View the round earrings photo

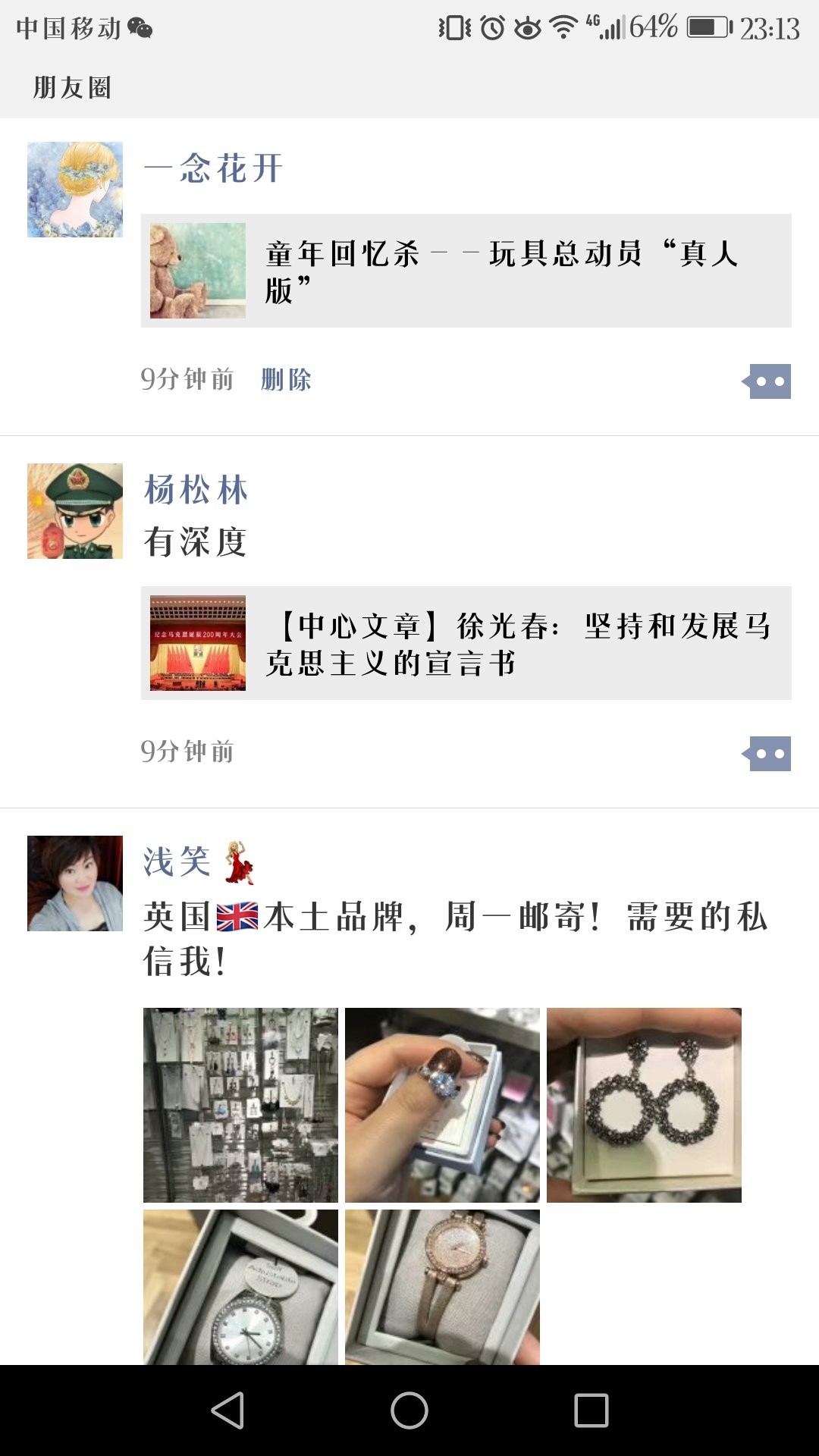pos(644,1105)
